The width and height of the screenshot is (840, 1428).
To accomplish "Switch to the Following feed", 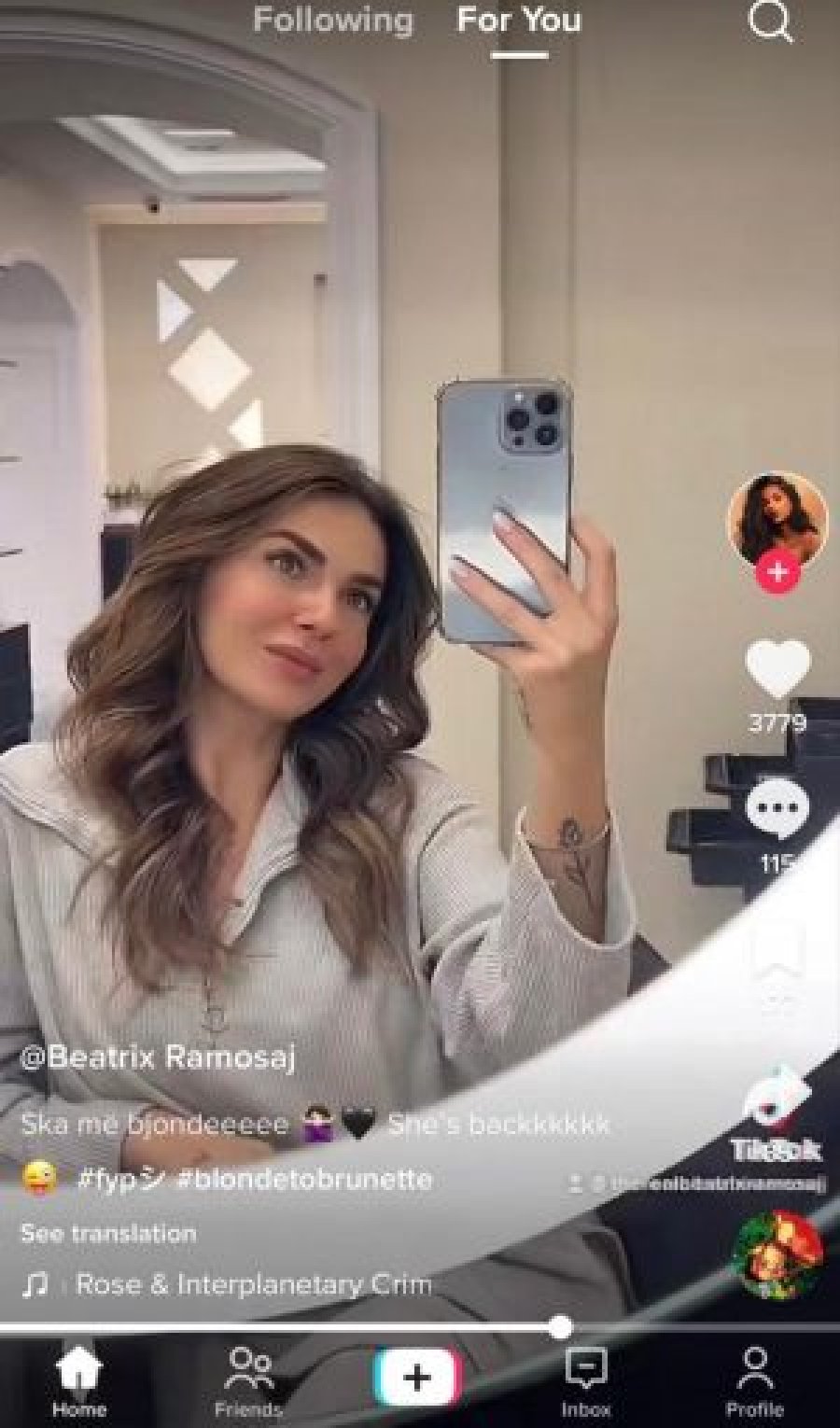I will point(332,21).
